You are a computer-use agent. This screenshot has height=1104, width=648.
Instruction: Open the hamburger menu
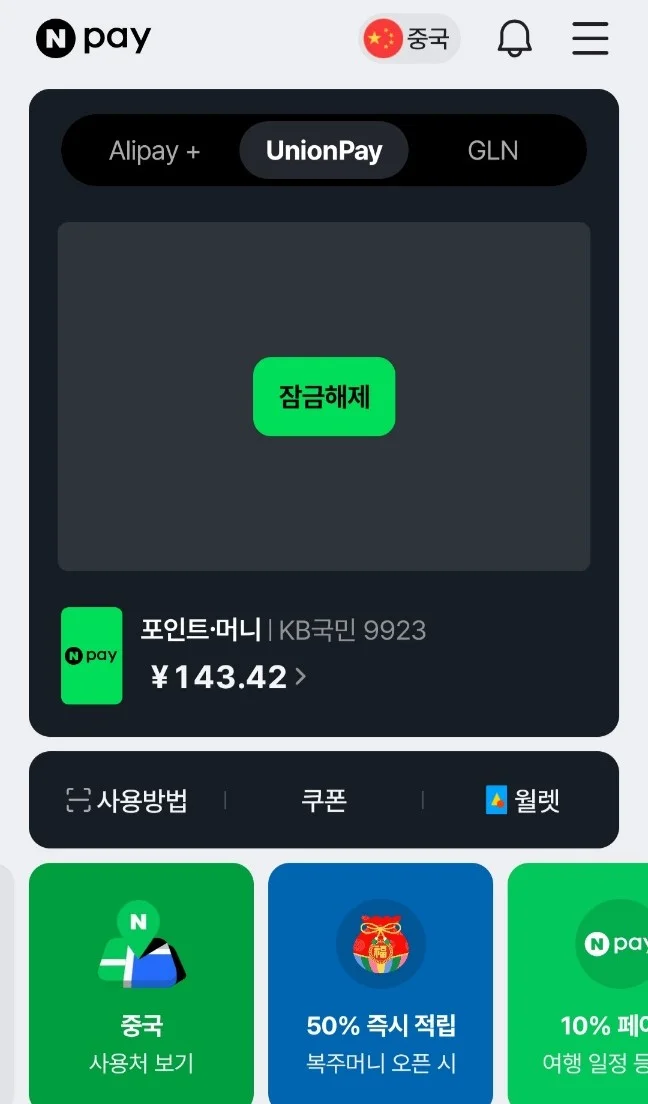click(x=590, y=39)
